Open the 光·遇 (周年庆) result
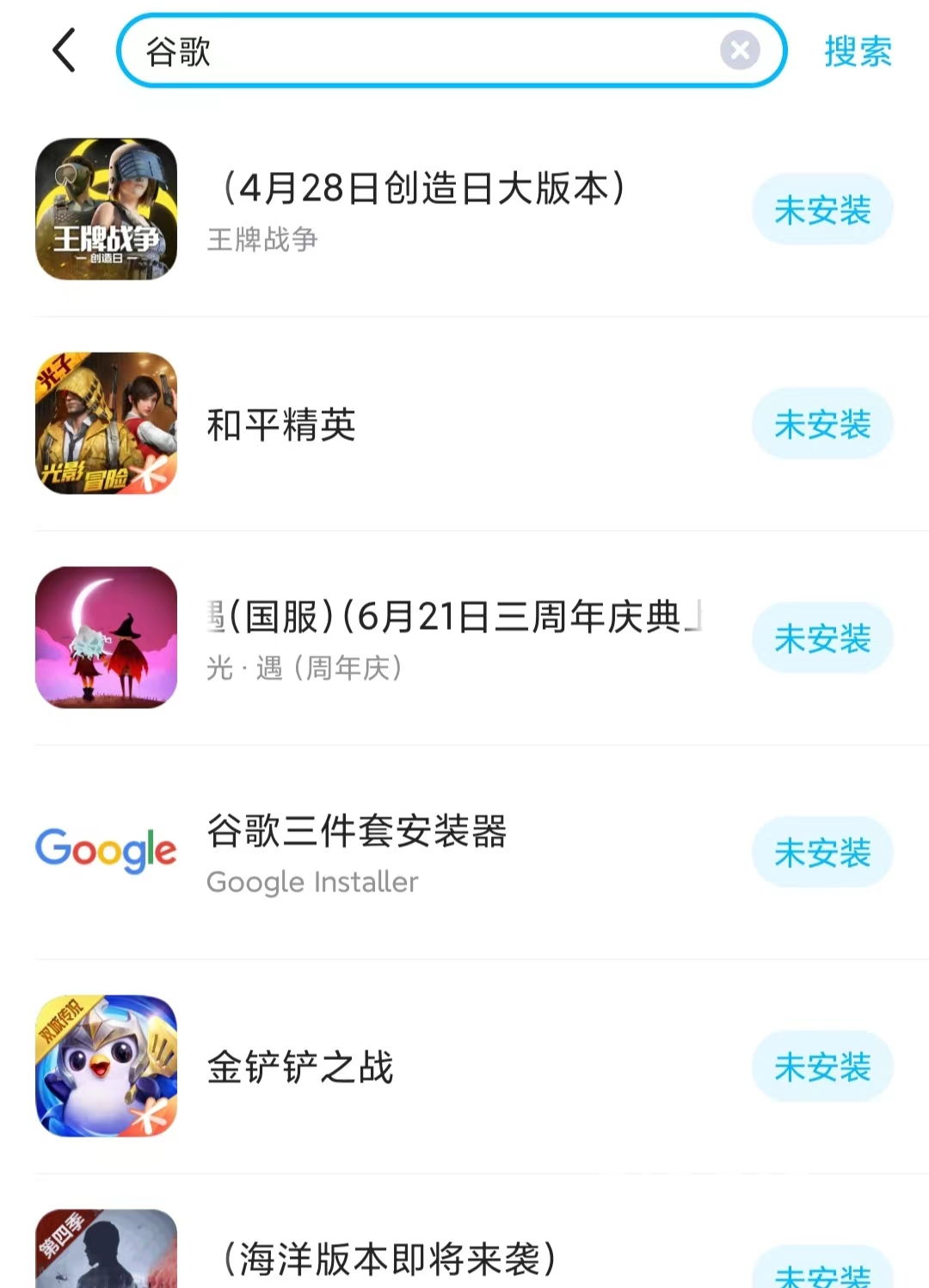 click(x=447, y=638)
